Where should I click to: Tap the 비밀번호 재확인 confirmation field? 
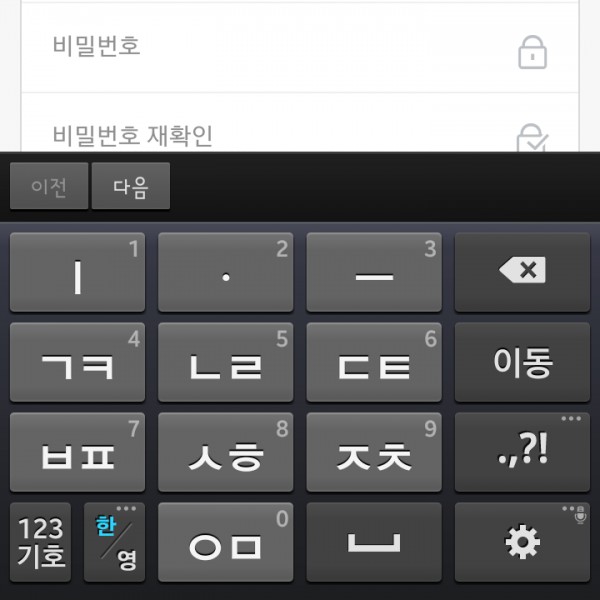click(280, 134)
